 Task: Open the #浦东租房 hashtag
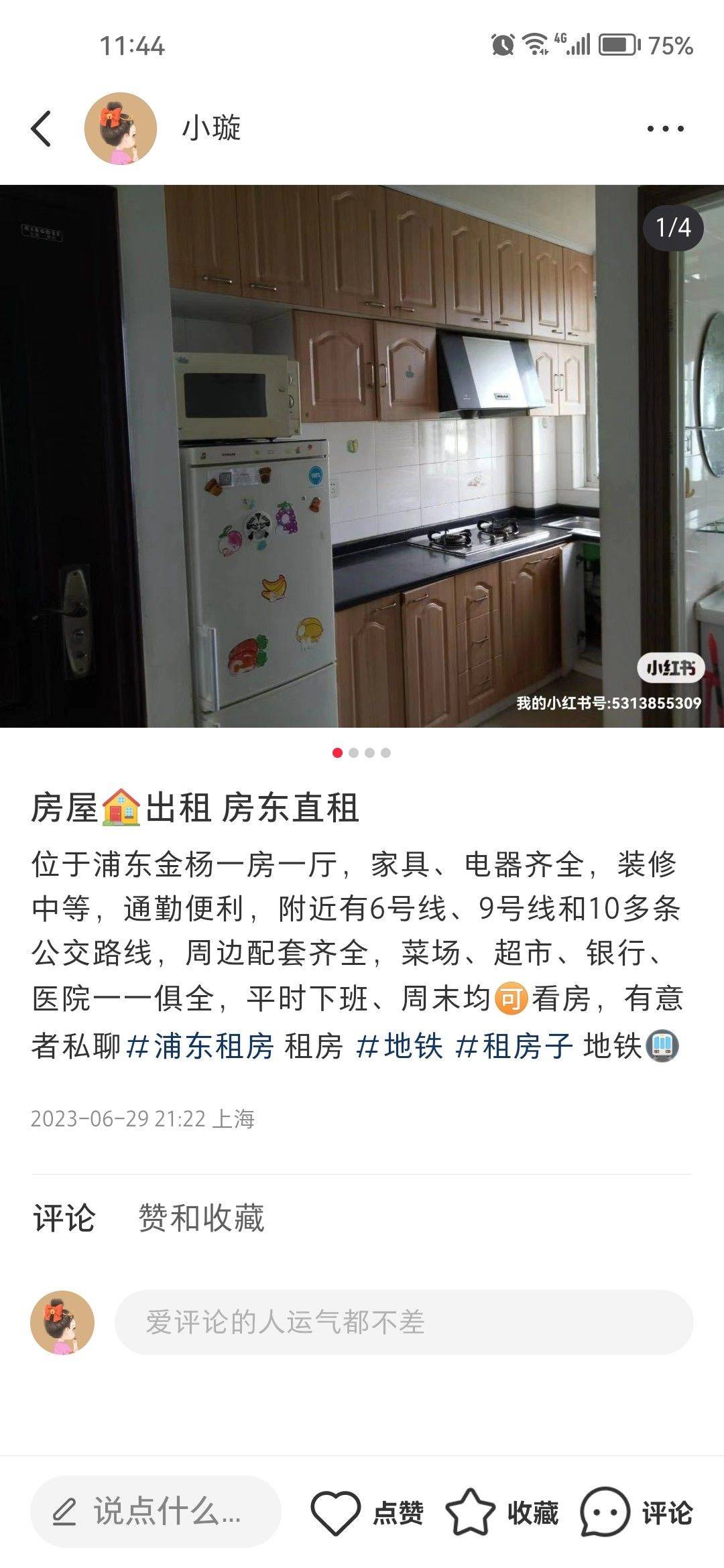[200, 1046]
